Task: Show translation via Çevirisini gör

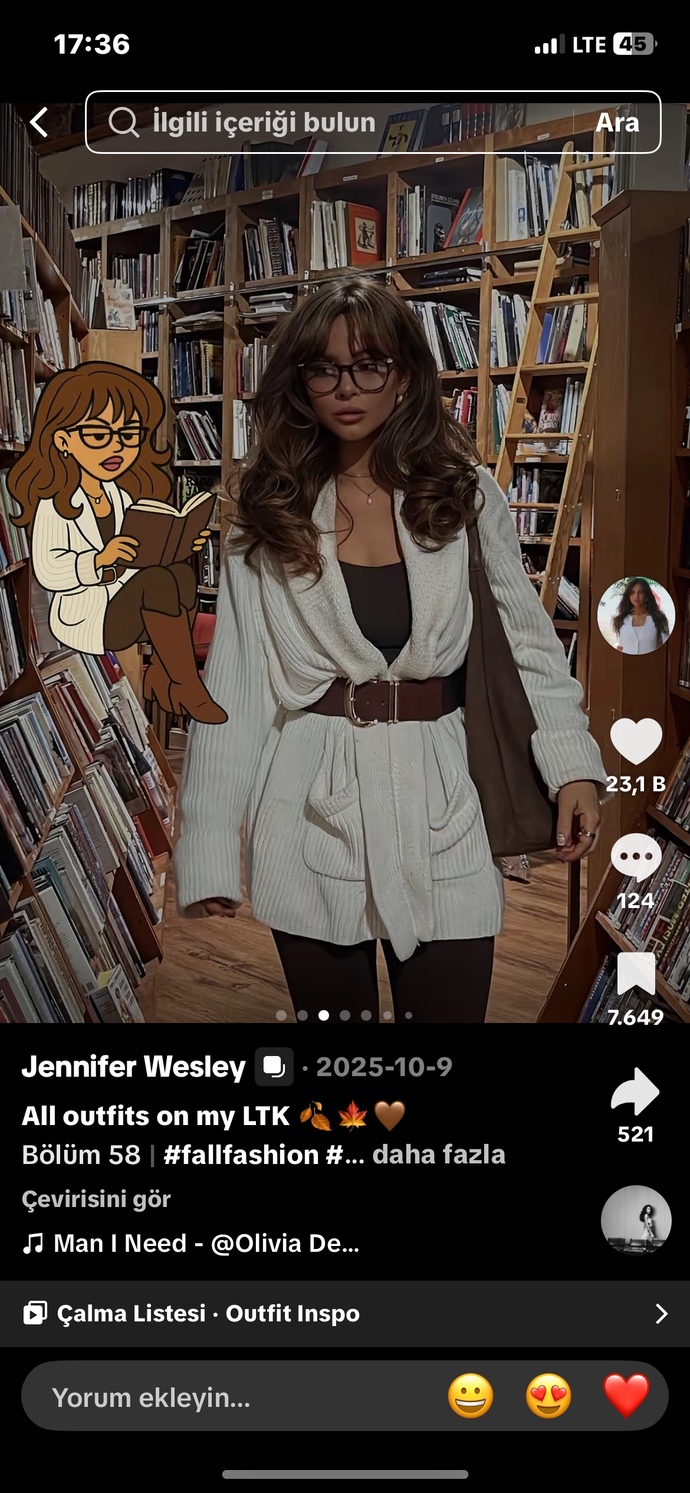Action: (96, 1199)
